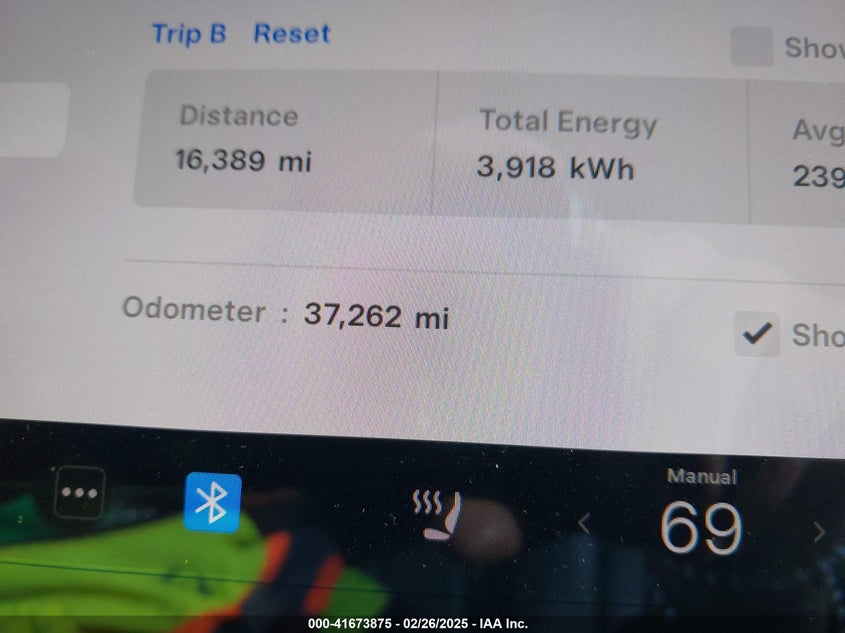Open the three-dots app launcher

click(79, 493)
